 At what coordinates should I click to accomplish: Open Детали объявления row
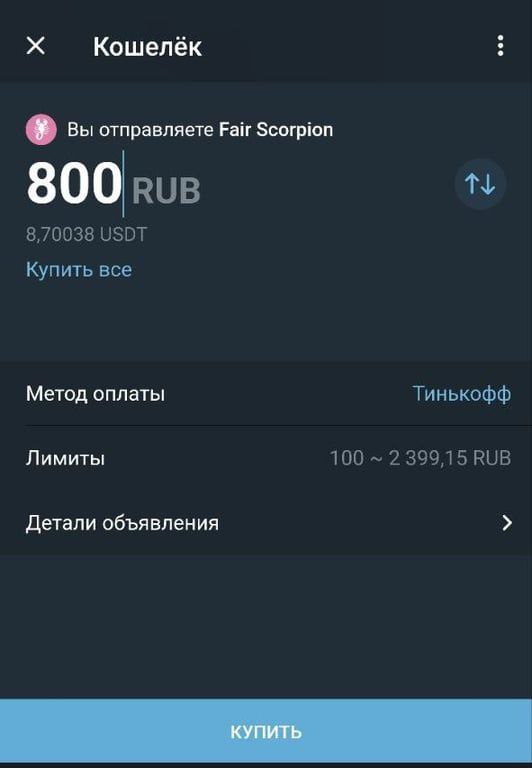tap(266, 523)
